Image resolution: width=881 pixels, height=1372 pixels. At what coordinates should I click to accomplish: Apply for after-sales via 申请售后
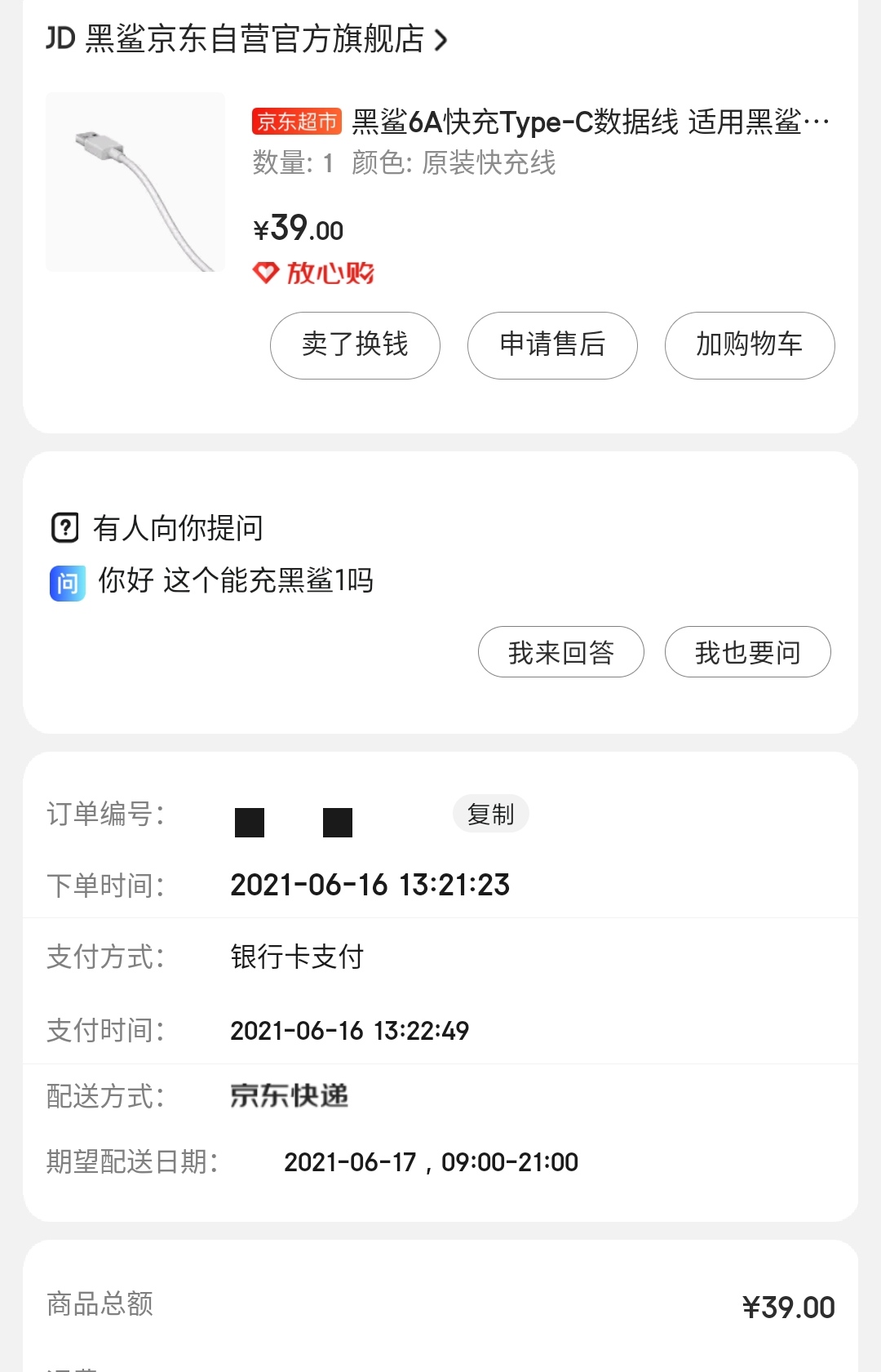coord(552,345)
